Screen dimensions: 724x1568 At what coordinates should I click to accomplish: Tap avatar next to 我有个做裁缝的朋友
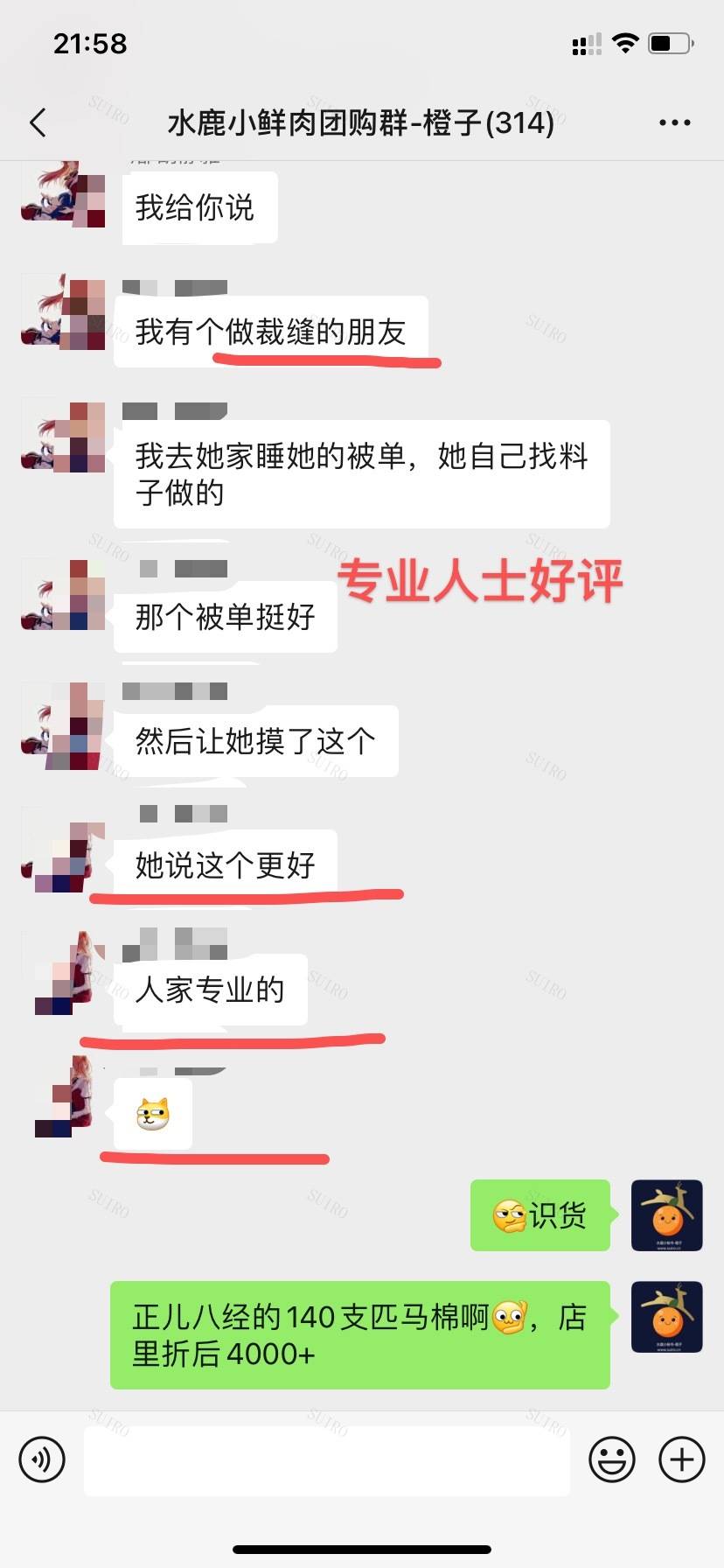[64, 313]
